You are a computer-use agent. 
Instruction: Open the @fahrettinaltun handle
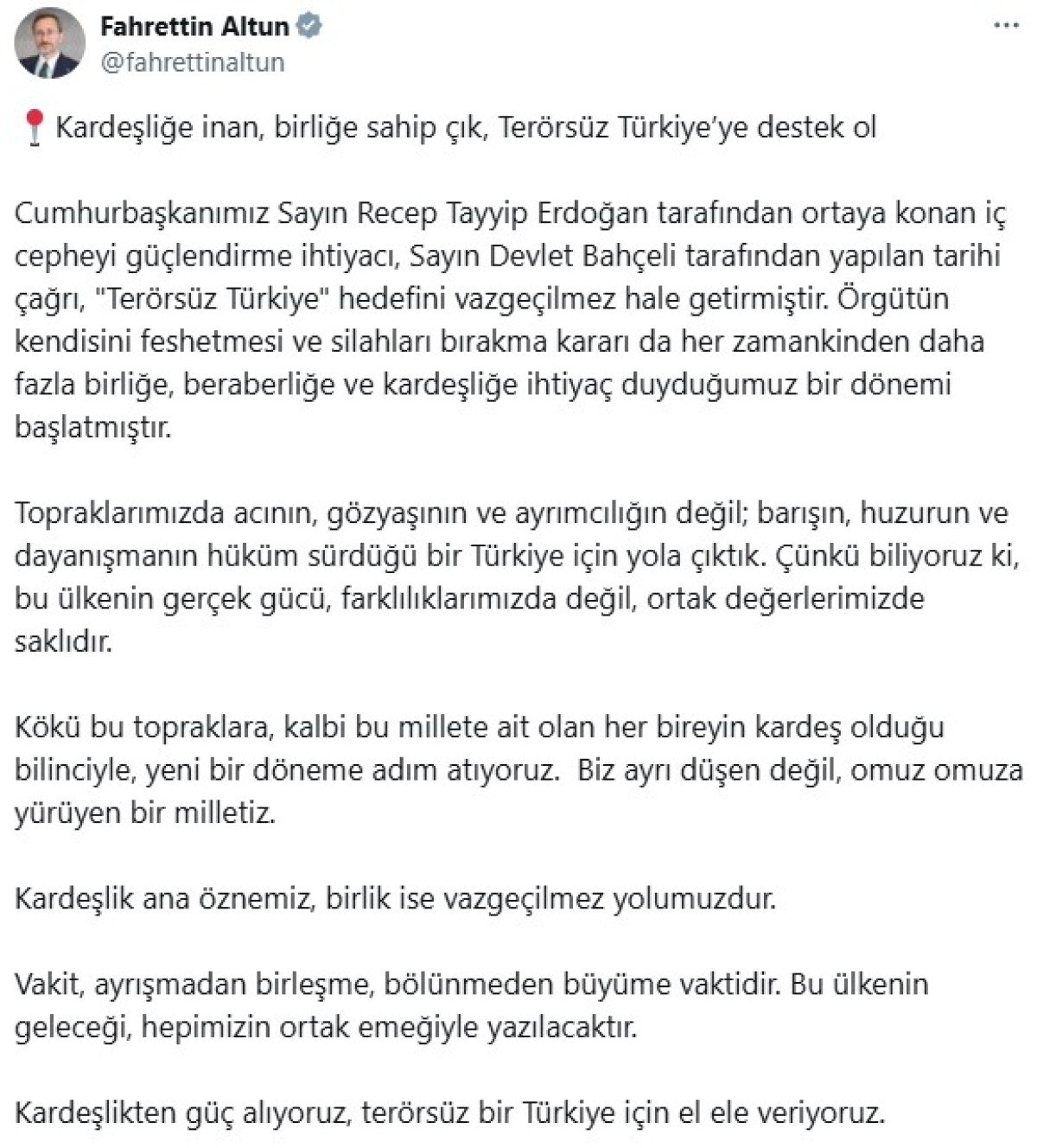192,62
